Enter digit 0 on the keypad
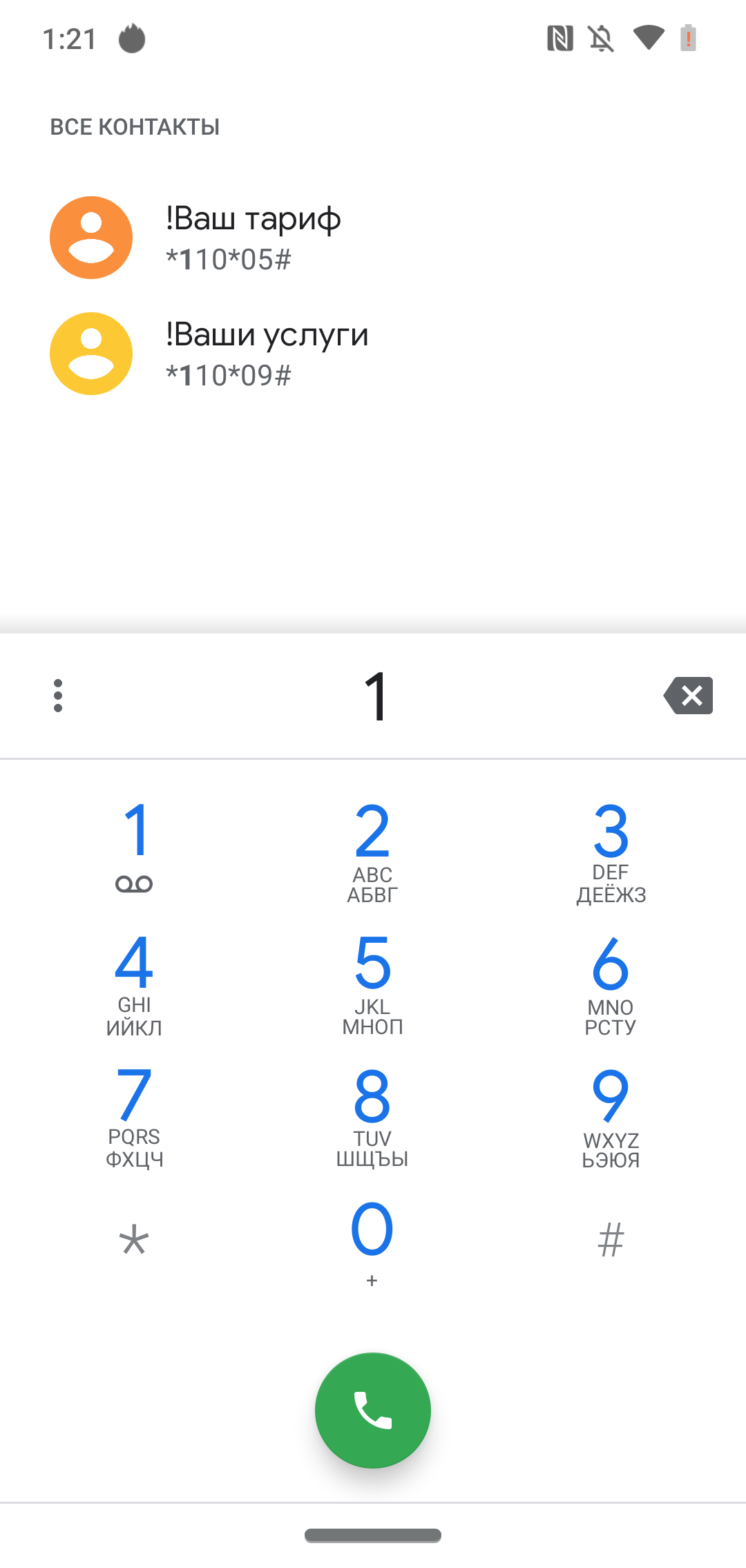746x1568 pixels. [x=372, y=1240]
